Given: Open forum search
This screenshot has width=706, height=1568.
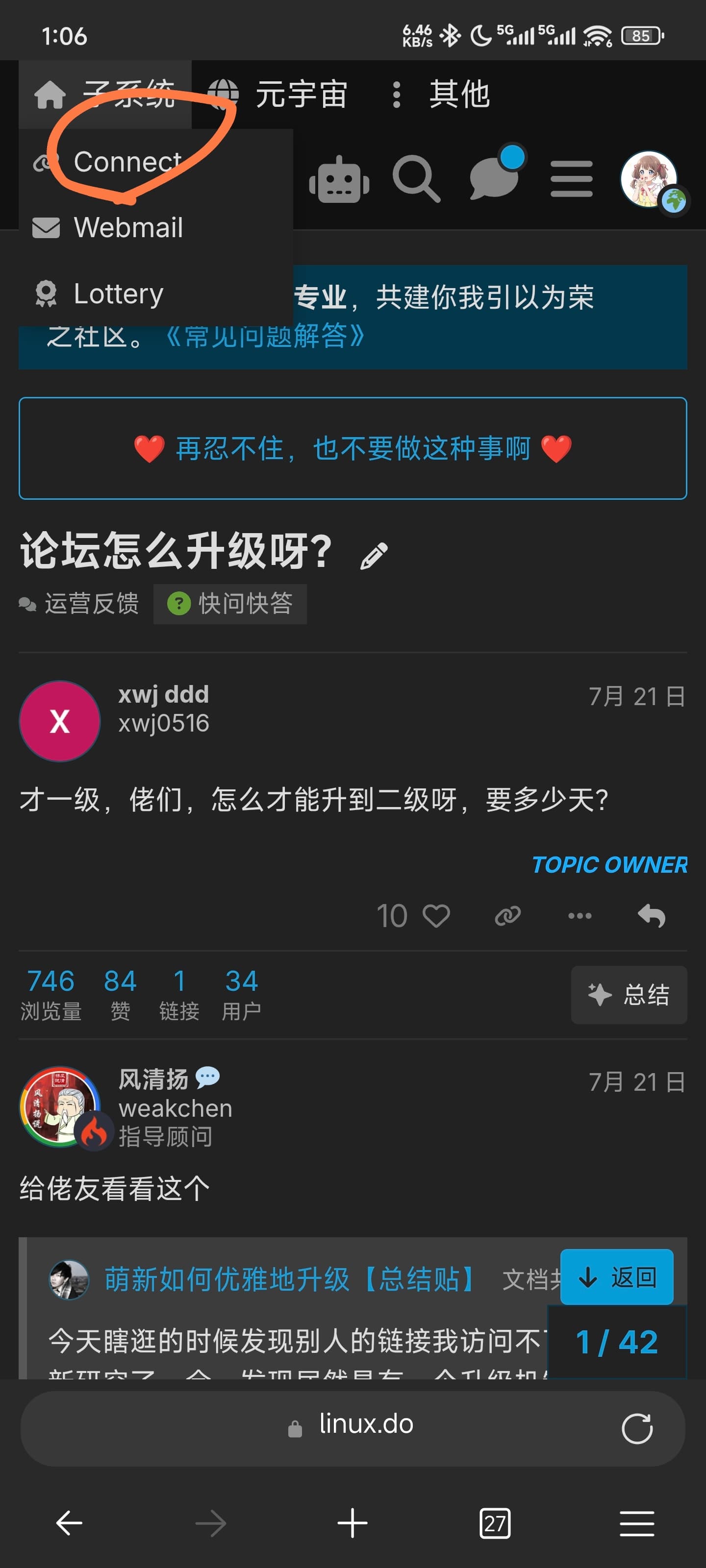Looking at the screenshot, I should click(416, 179).
